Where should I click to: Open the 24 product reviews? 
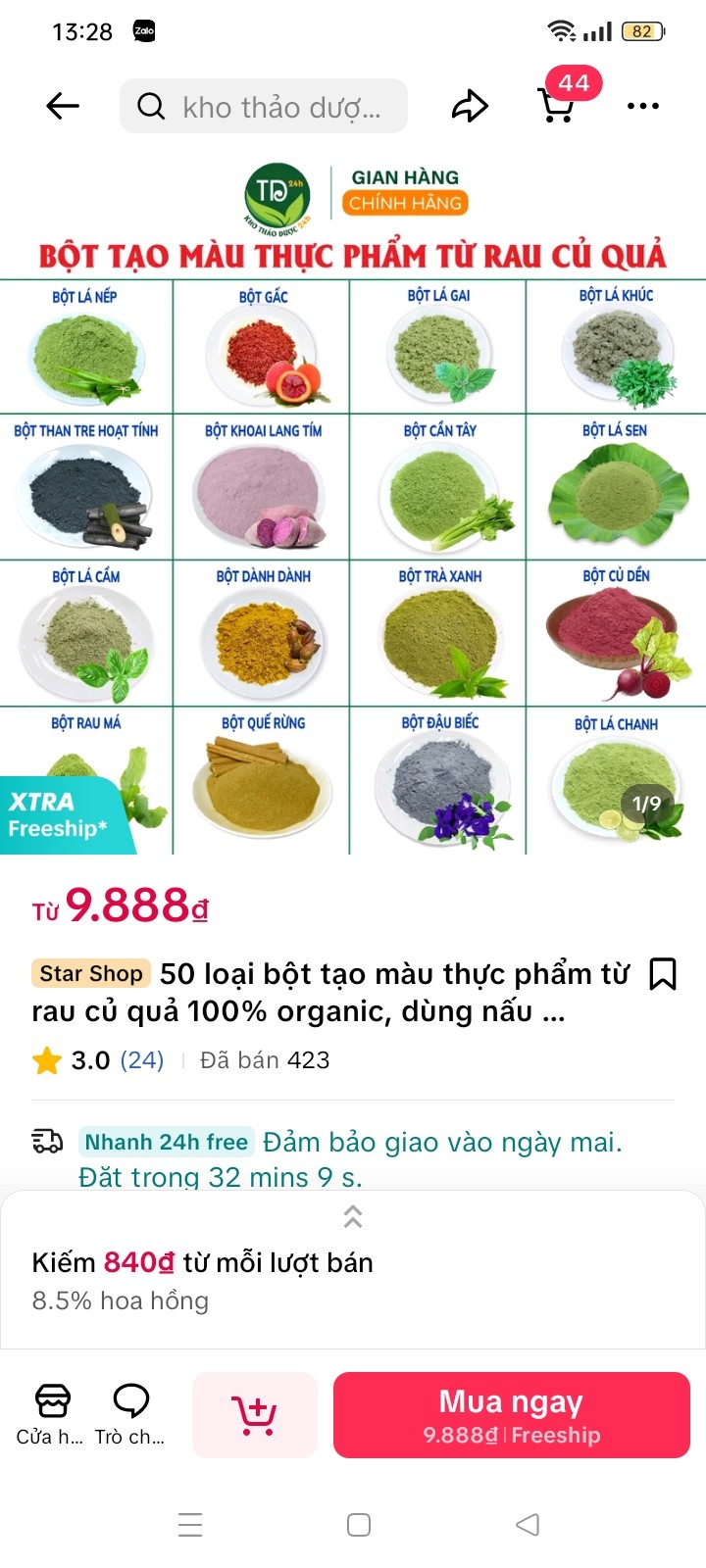(x=142, y=1060)
